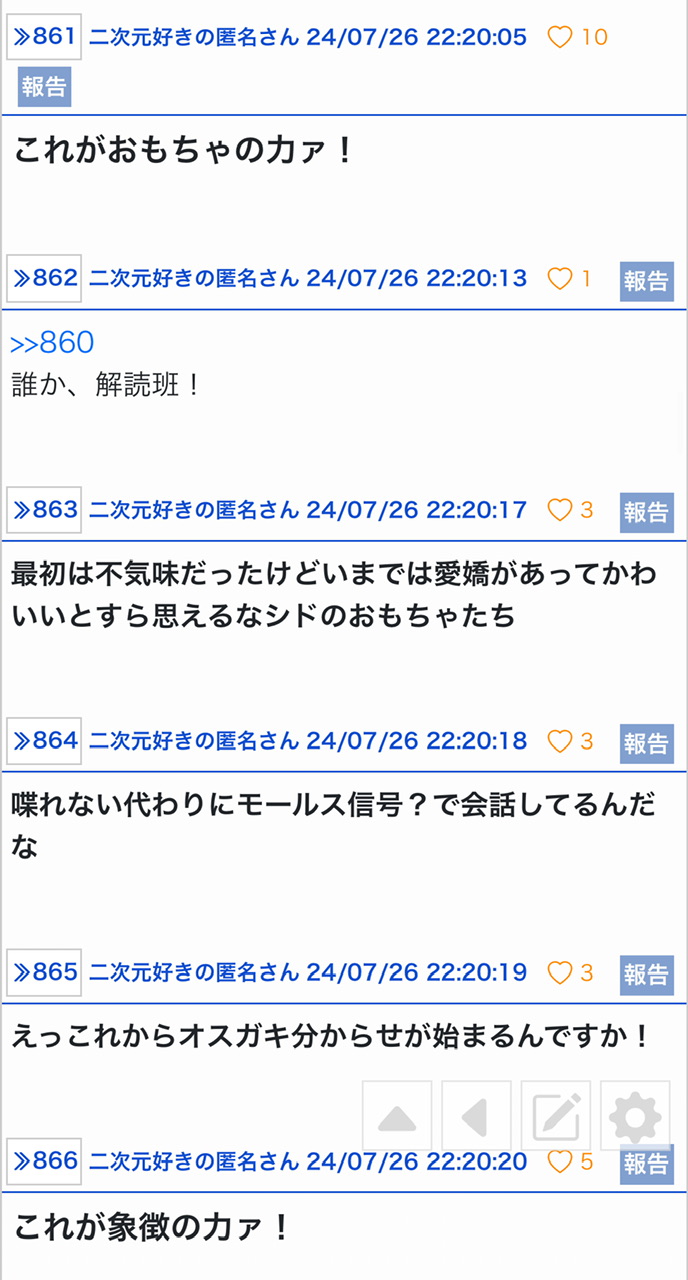Screen dimensions: 688x1280
Task: Like post 865 with the heart
Action: pyautogui.click(x=560, y=973)
